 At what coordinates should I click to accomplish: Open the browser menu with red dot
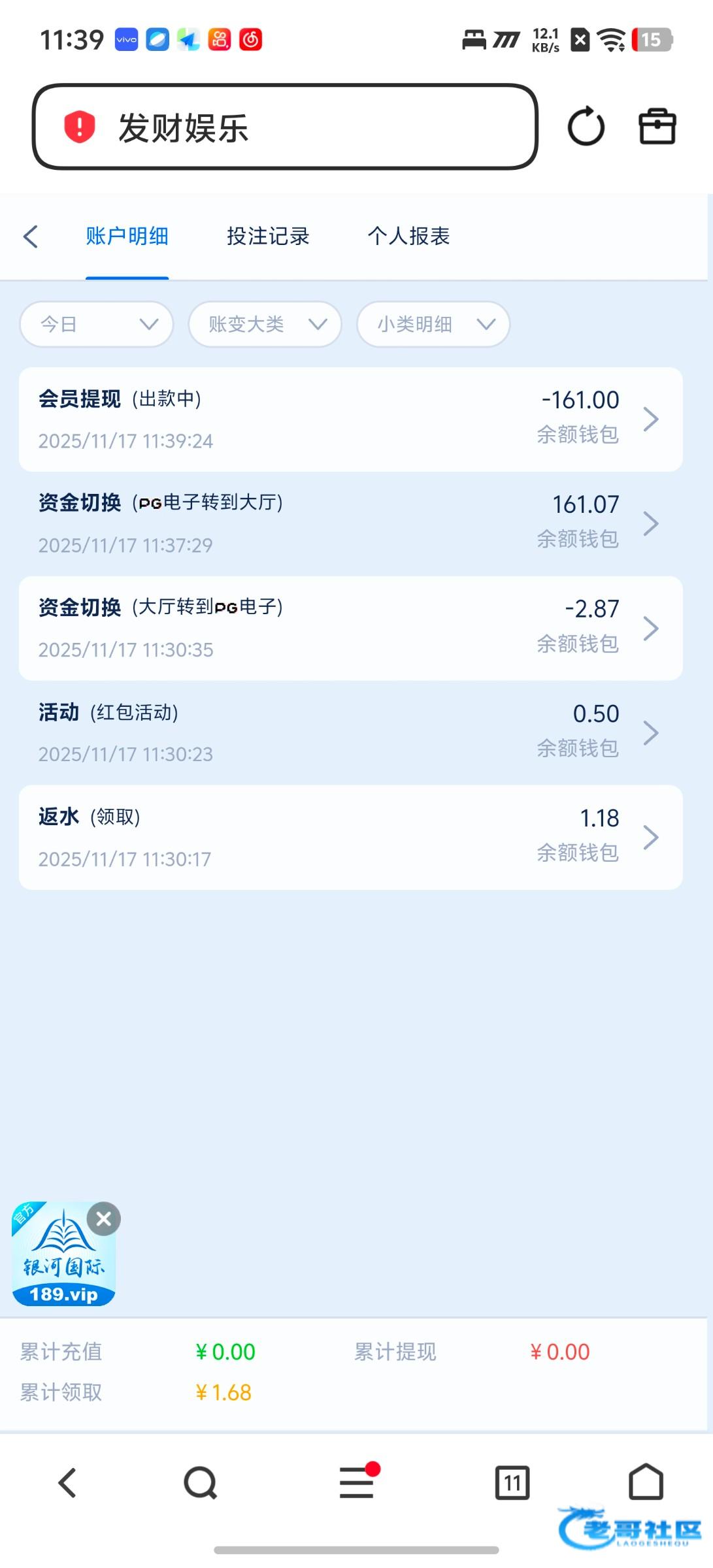pos(357,1482)
